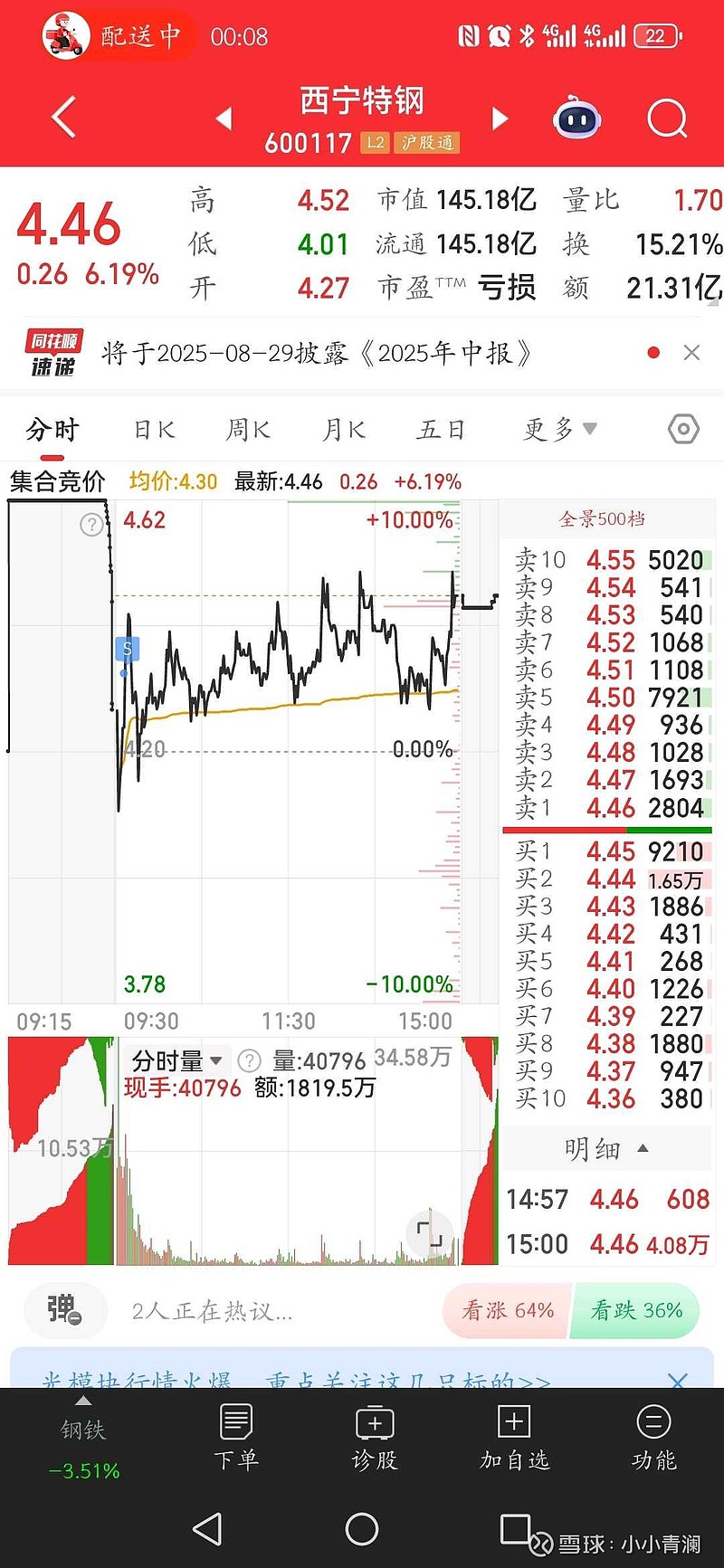Open stock search magnifier
The height and width of the screenshot is (1568, 724).
[668, 118]
